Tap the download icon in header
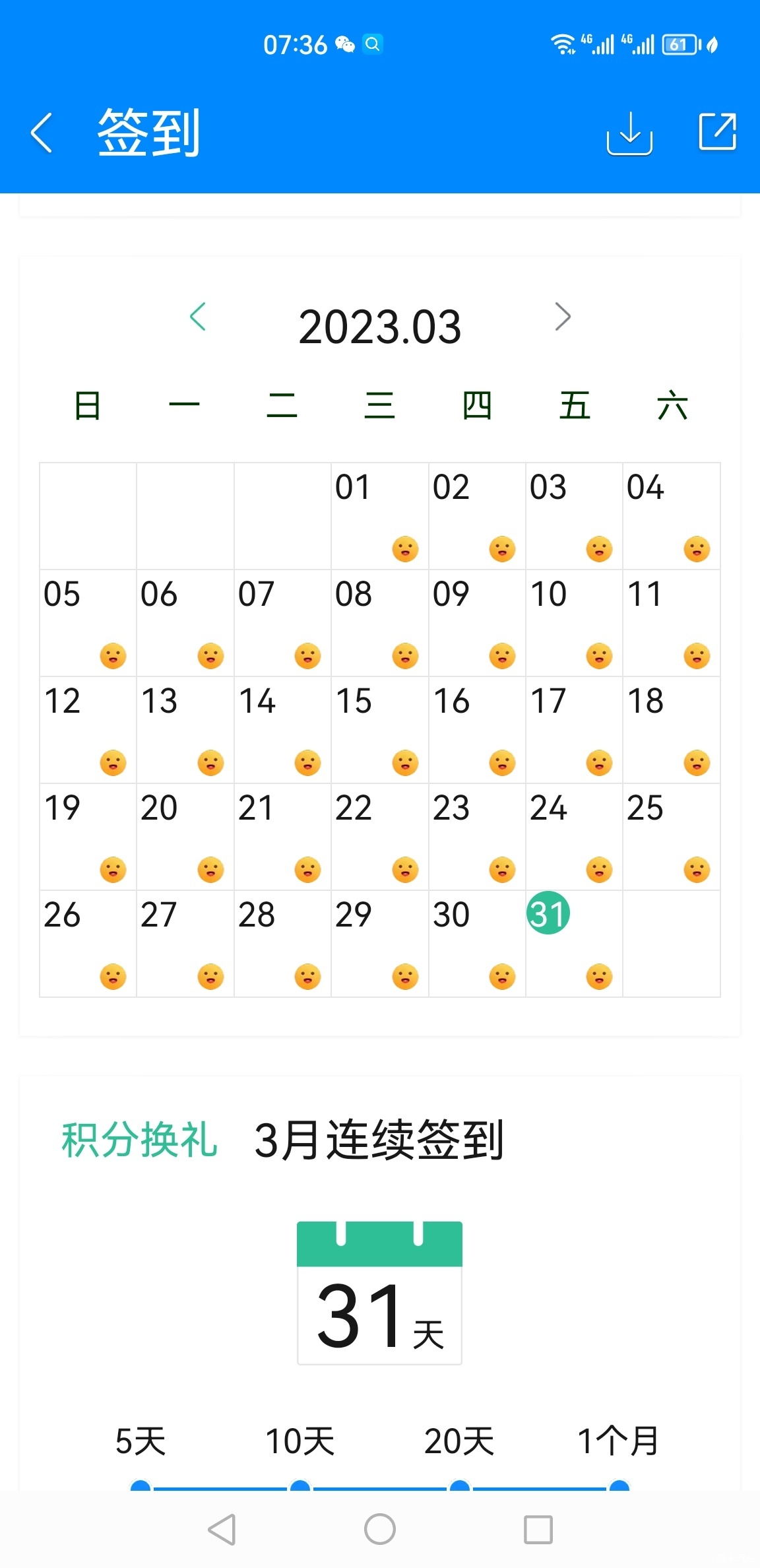Viewport: 760px width, 1568px height. (x=629, y=133)
